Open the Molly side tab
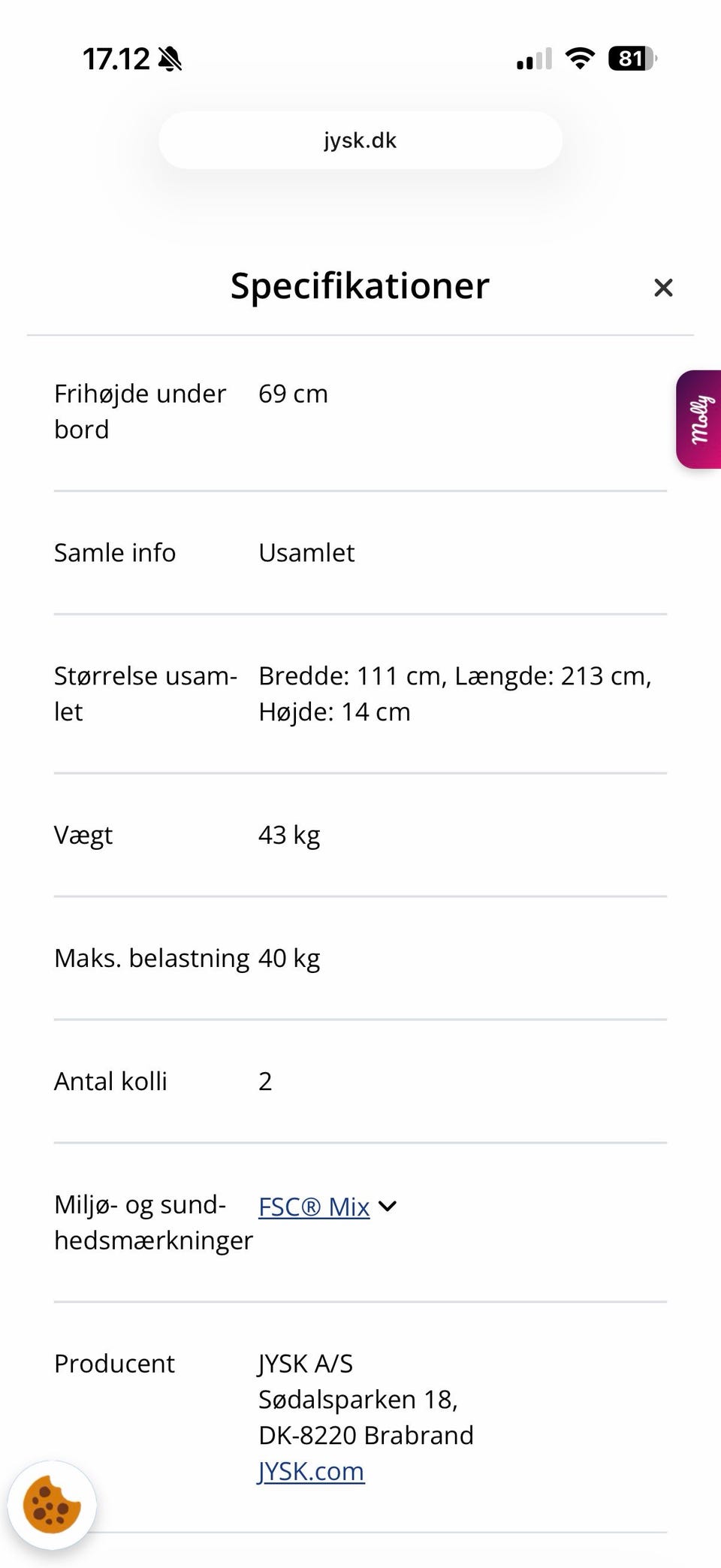 click(700, 419)
